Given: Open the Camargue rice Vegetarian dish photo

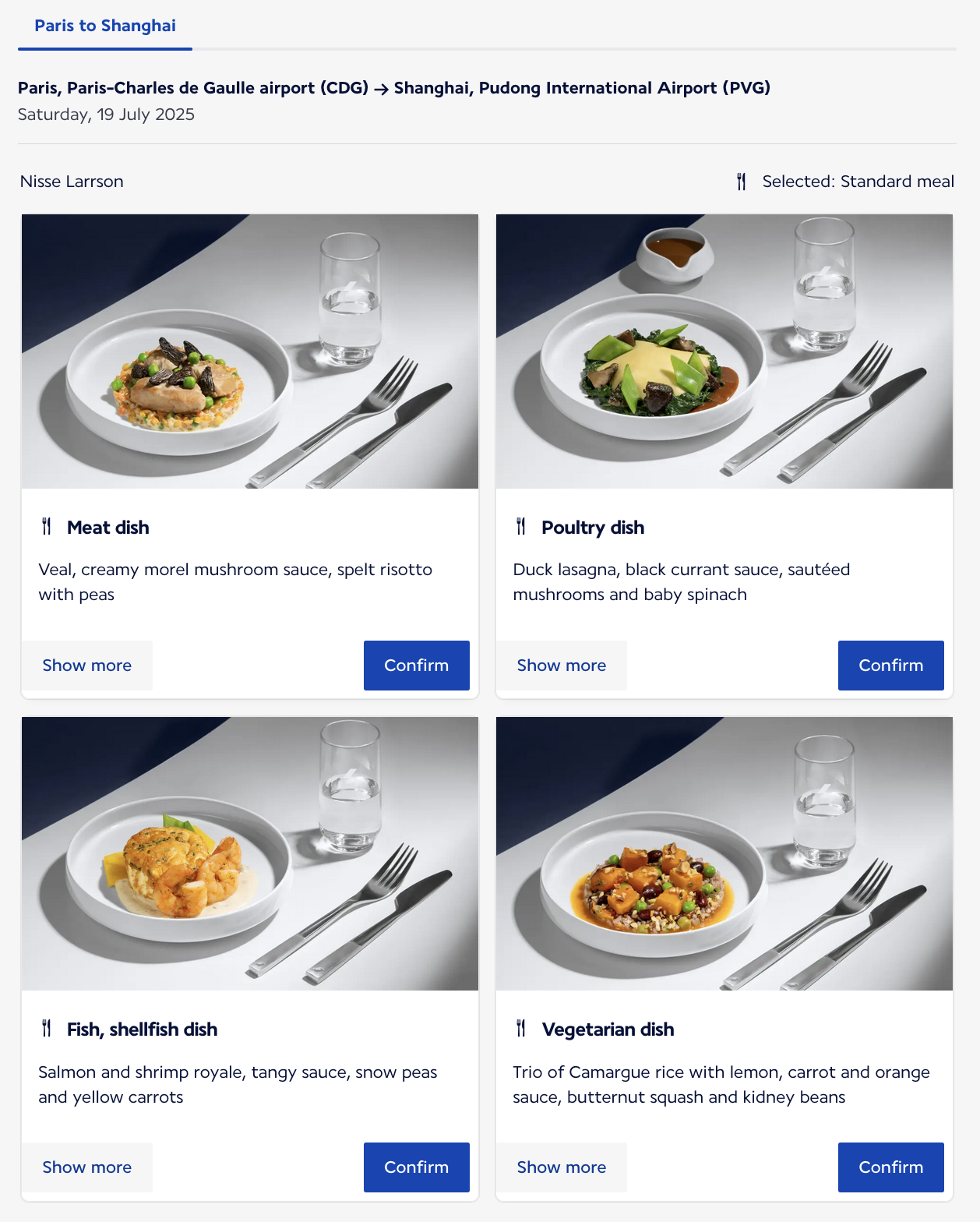Looking at the screenshot, I should [724, 854].
